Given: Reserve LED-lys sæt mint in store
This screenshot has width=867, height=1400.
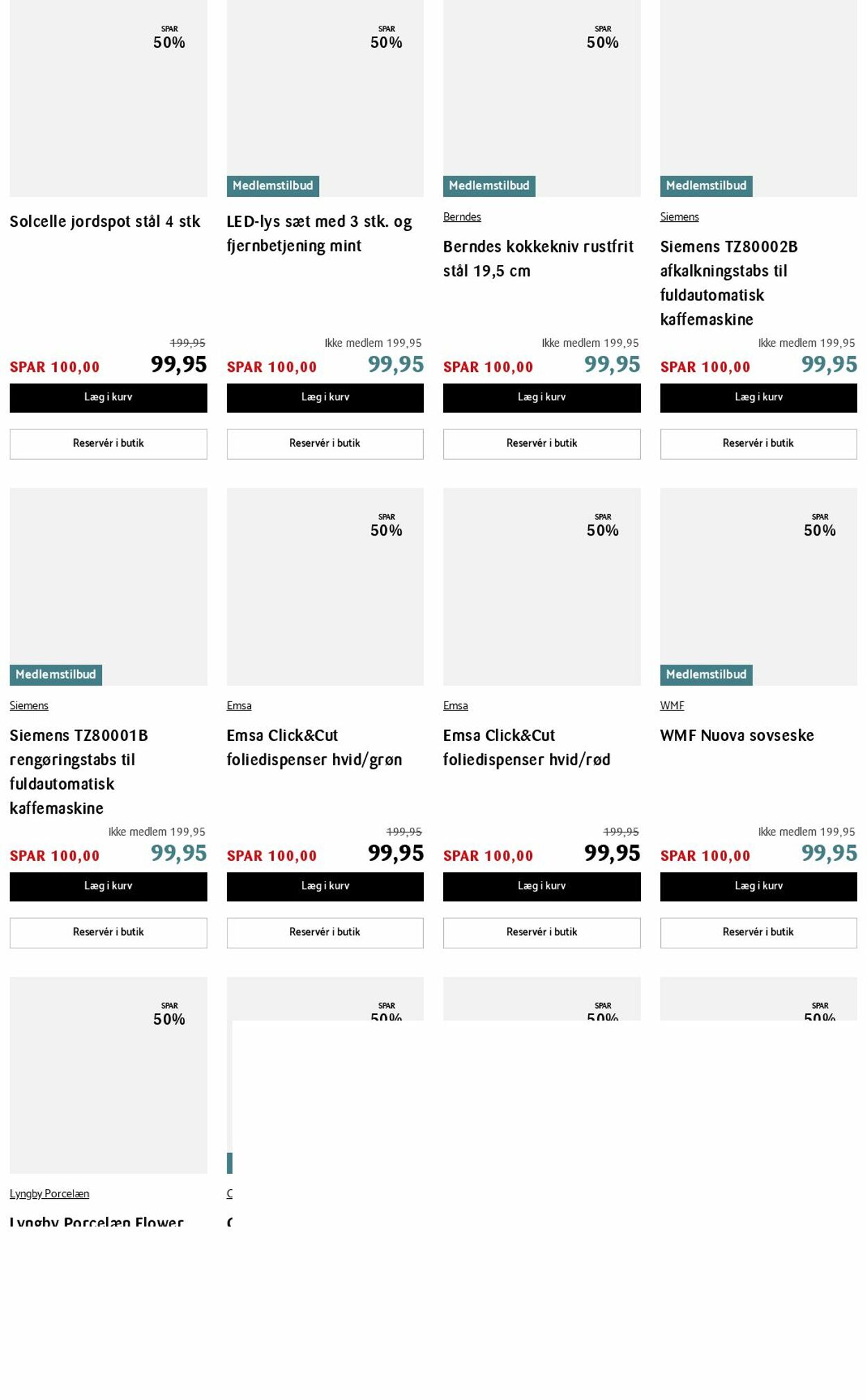Looking at the screenshot, I should [325, 444].
